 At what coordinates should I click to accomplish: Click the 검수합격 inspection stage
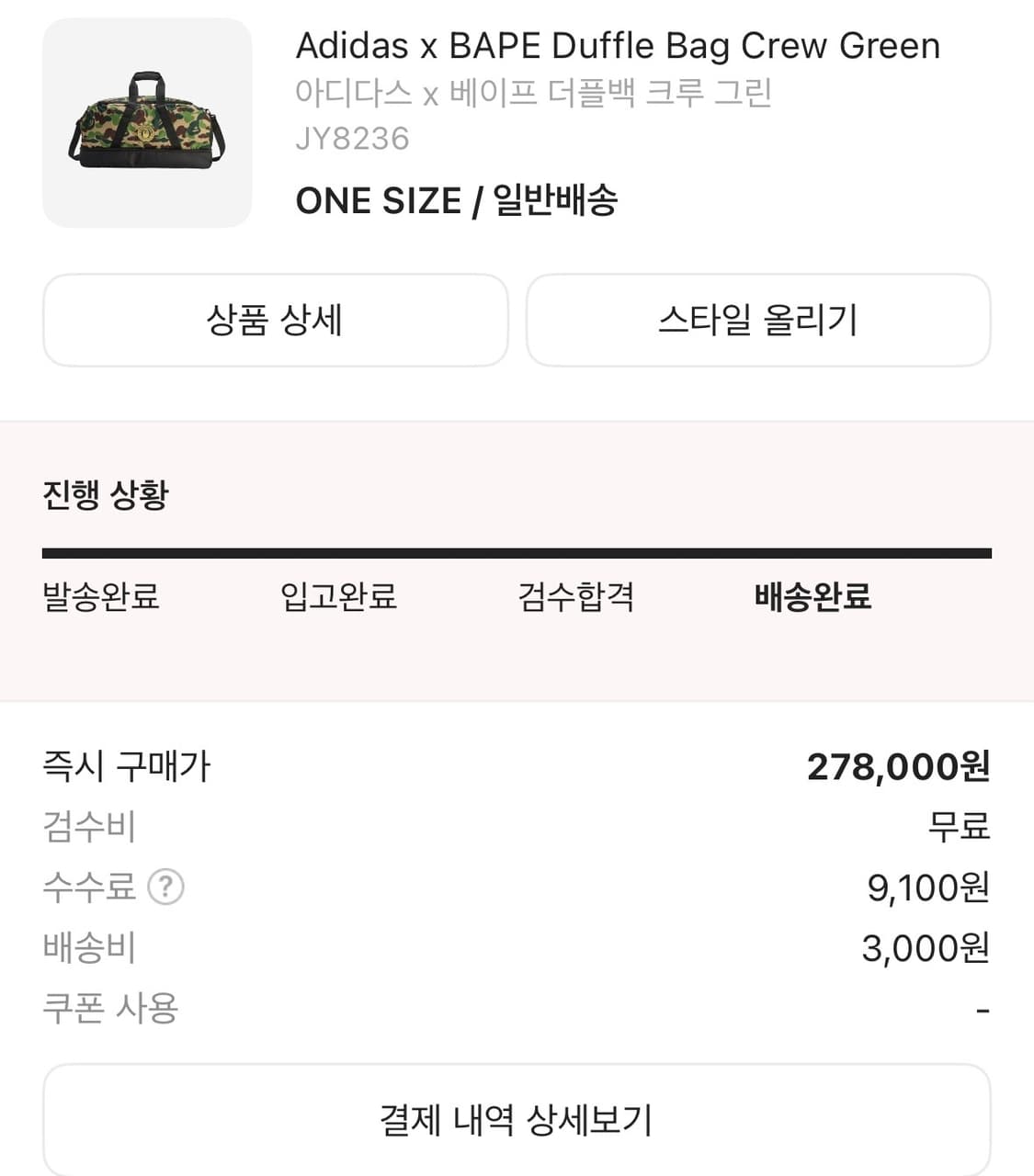tap(575, 597)
